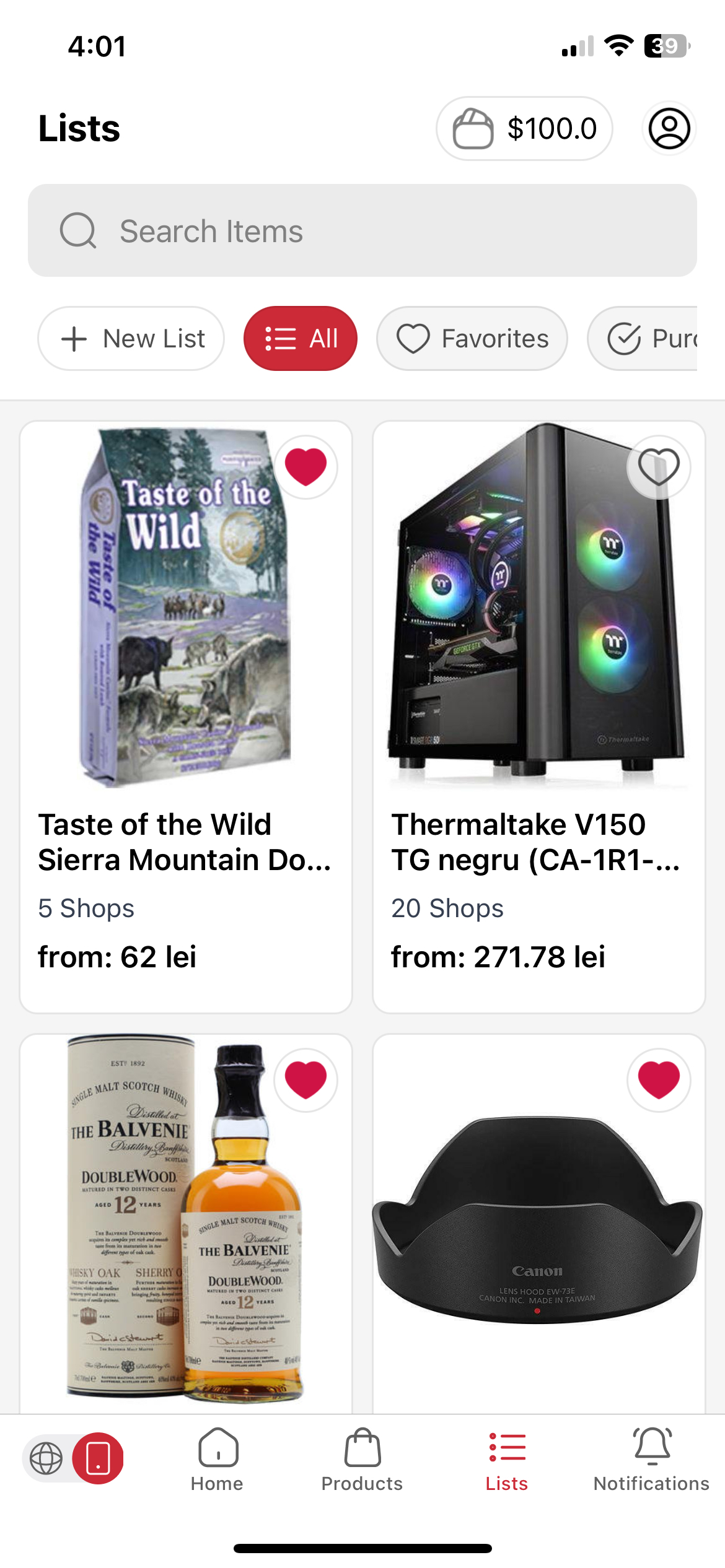Unfavorite the Canon lens hood
Viewport: 725px width, 1568px height.
(x=659, y=1080)
